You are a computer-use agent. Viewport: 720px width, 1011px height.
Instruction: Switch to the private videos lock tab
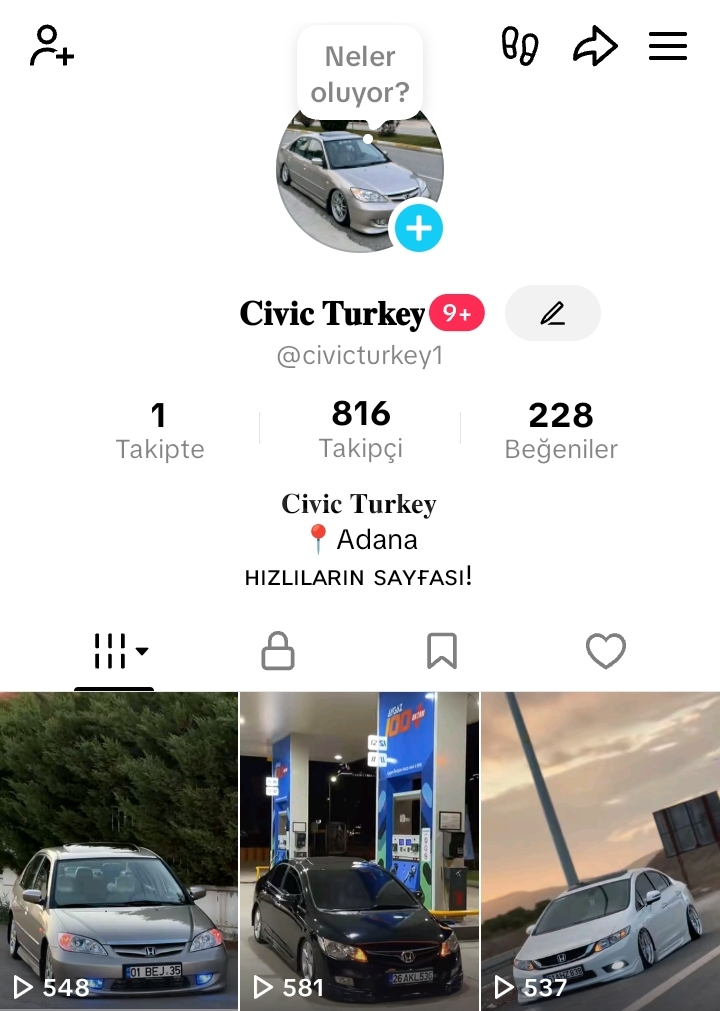pyautogui.click(x=278, y=652)
